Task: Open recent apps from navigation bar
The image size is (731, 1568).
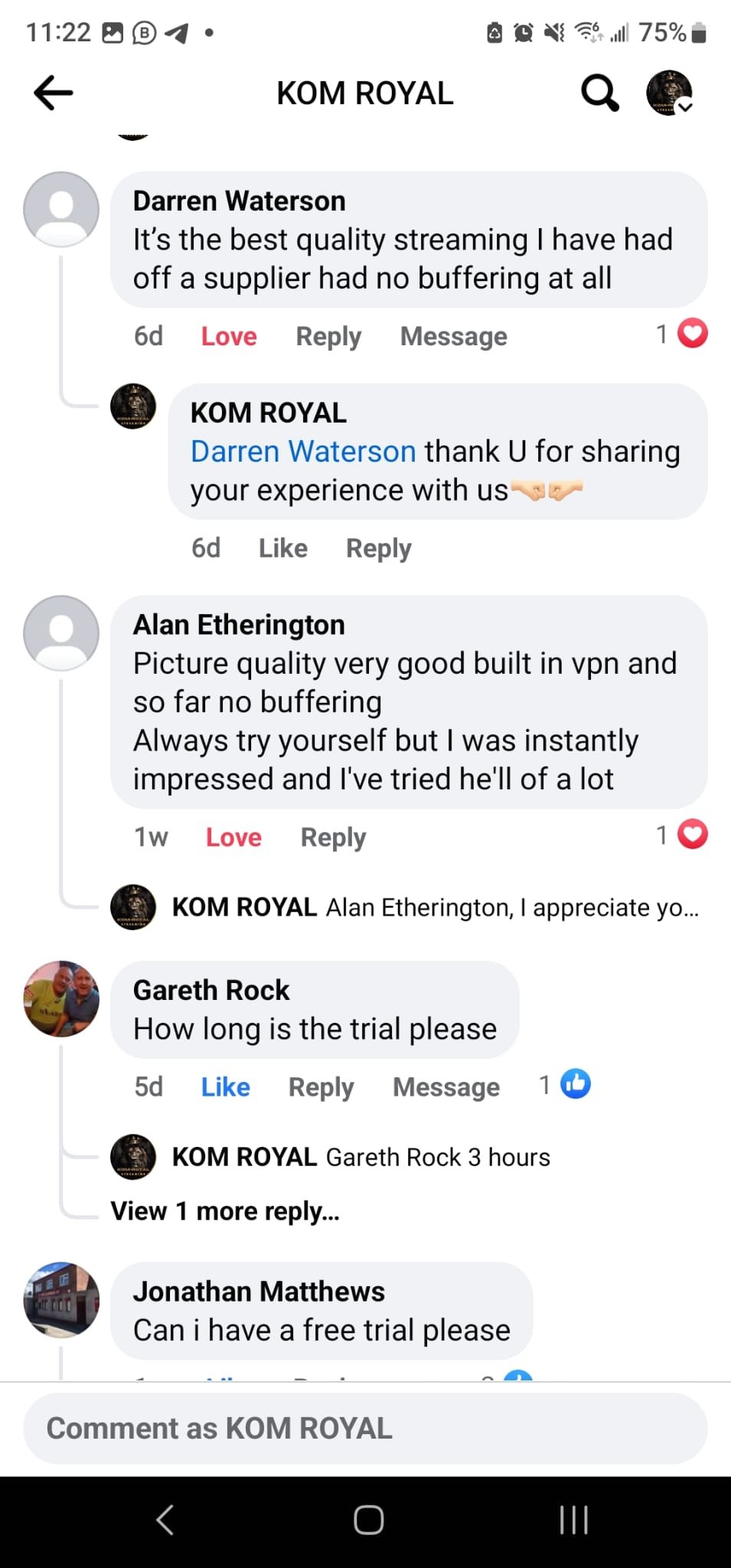Action: coord(573,1520)
